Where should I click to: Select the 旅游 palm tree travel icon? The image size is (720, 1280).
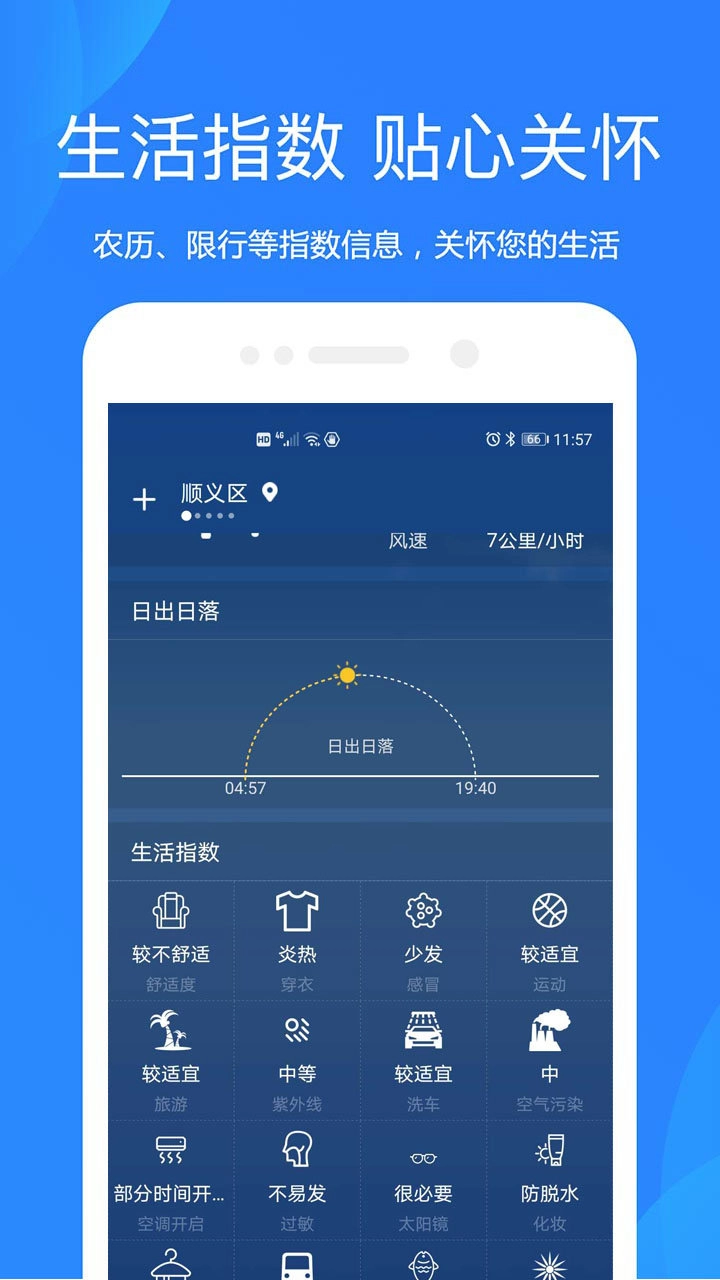coord(171,1031)
